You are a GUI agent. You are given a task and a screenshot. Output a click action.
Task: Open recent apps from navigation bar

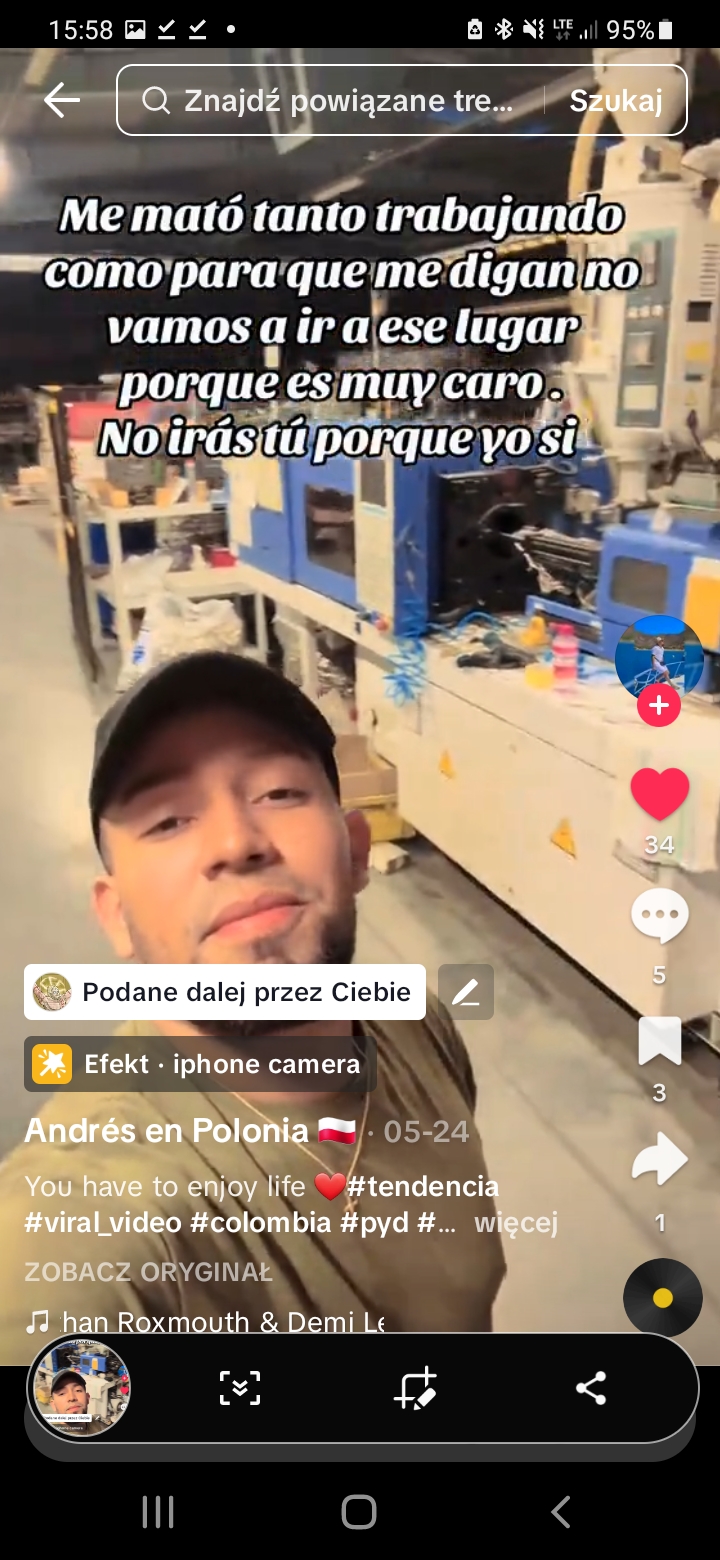coord(158,1511)
